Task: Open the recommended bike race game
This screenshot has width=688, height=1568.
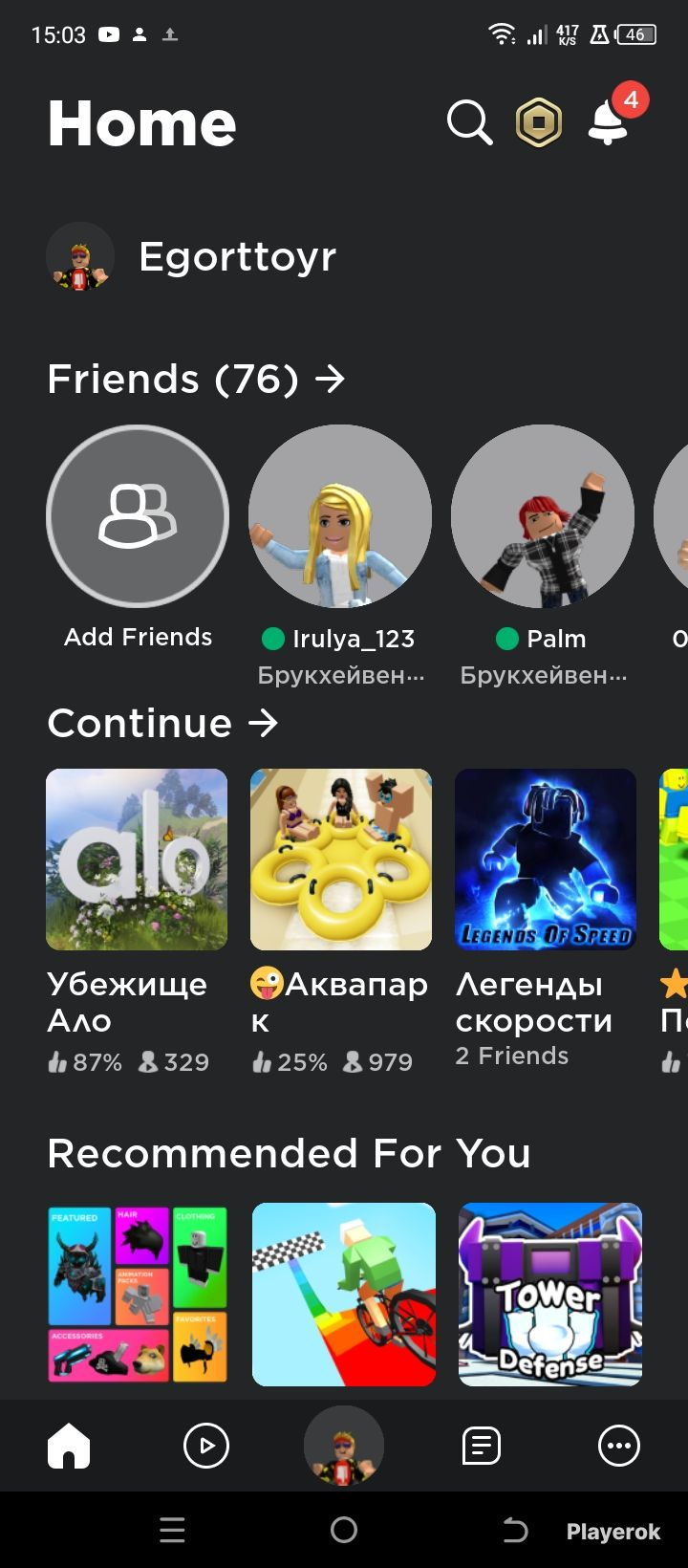Action: (x=344, y=1295)
